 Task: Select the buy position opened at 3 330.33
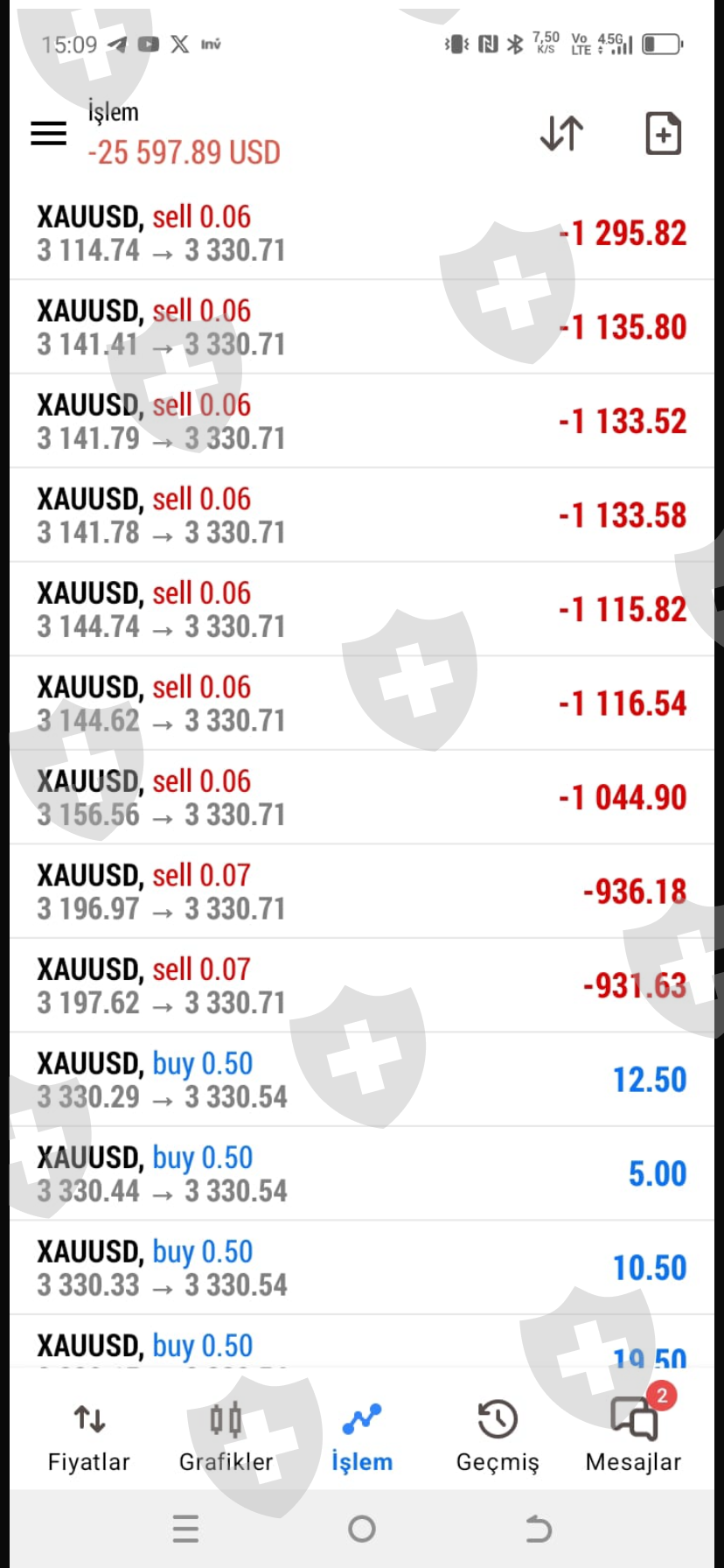(361, 1268)
